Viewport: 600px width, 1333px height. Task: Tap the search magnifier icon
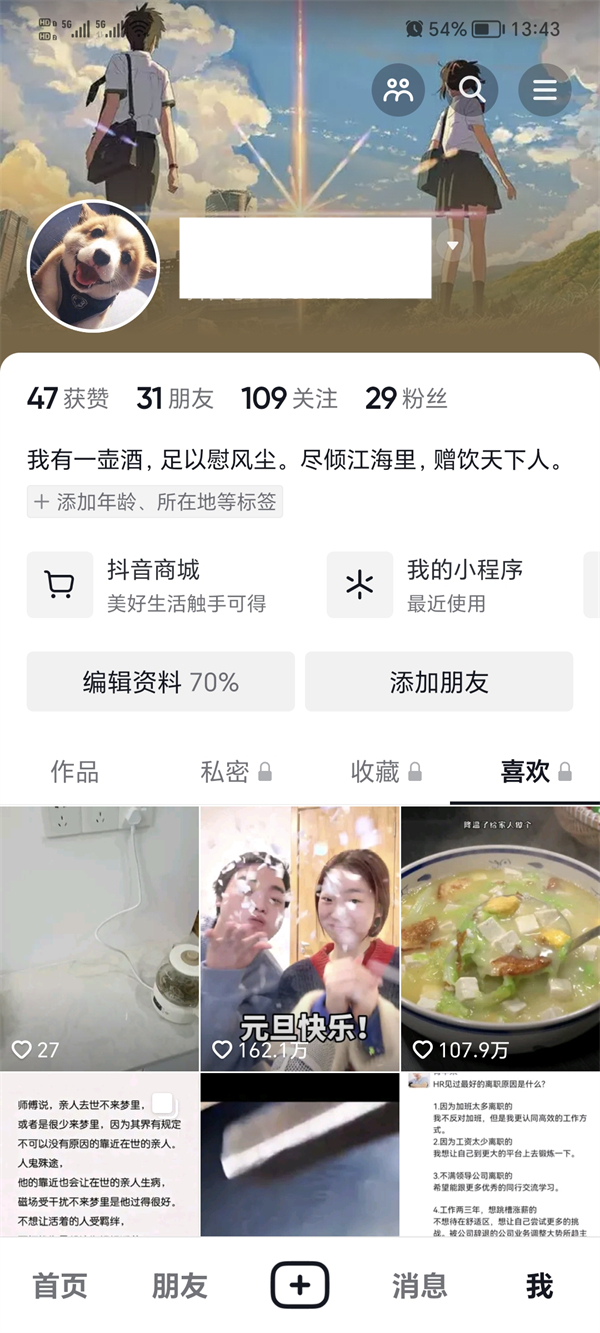pos(472,91)
